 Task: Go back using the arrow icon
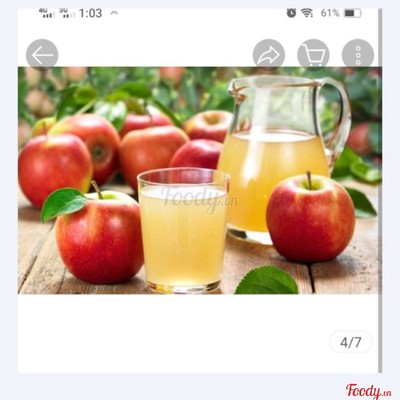[42, 55]
